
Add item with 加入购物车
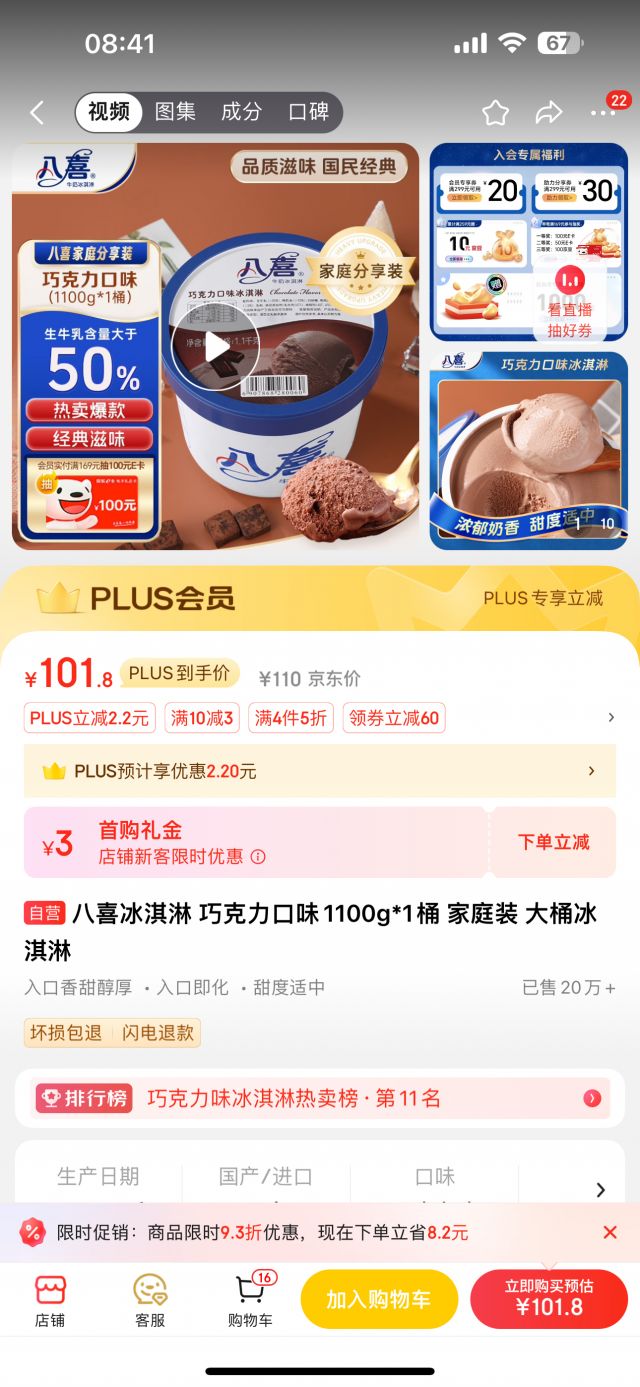(x=378, y=1299)
